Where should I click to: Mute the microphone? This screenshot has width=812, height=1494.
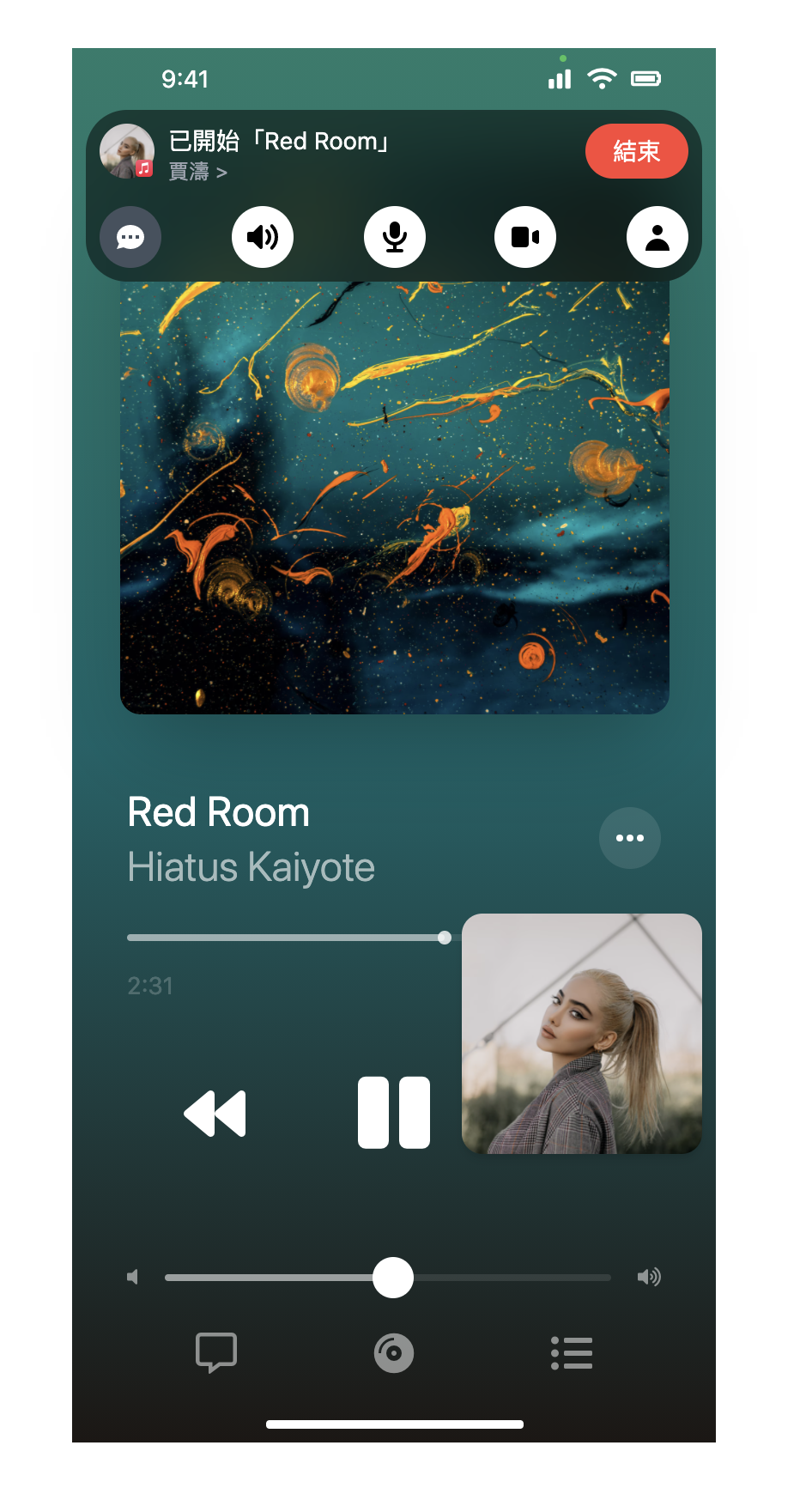[x=395, y=237]
